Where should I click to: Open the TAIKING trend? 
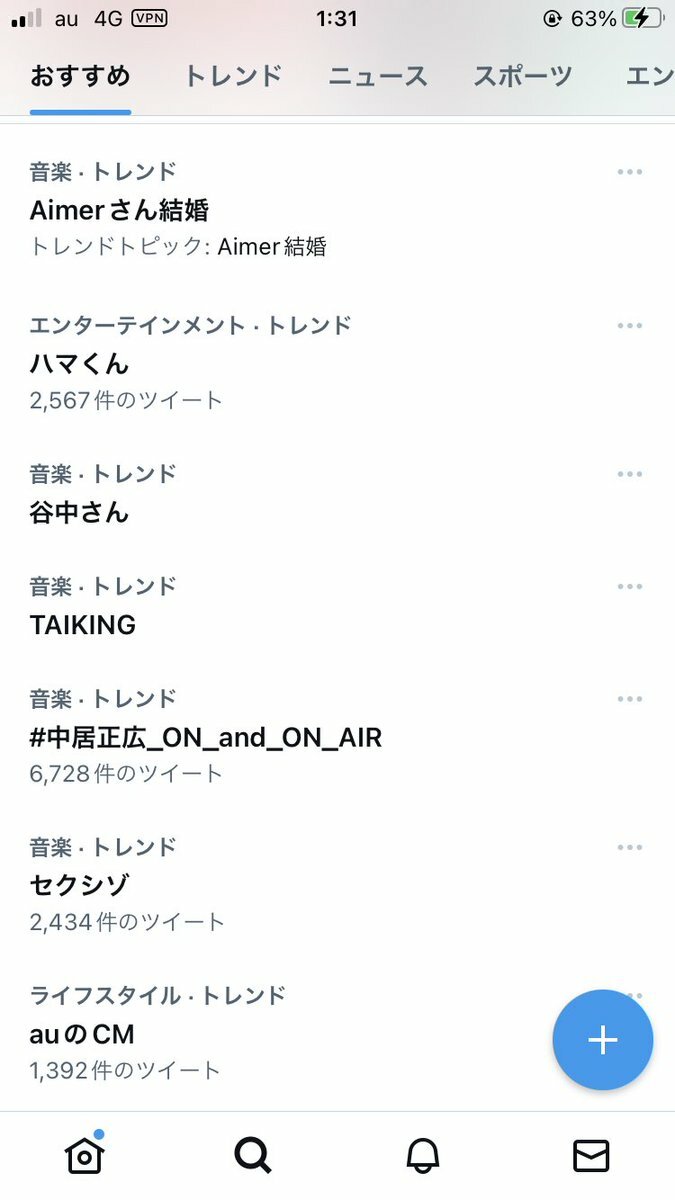(x=83, y=625)
